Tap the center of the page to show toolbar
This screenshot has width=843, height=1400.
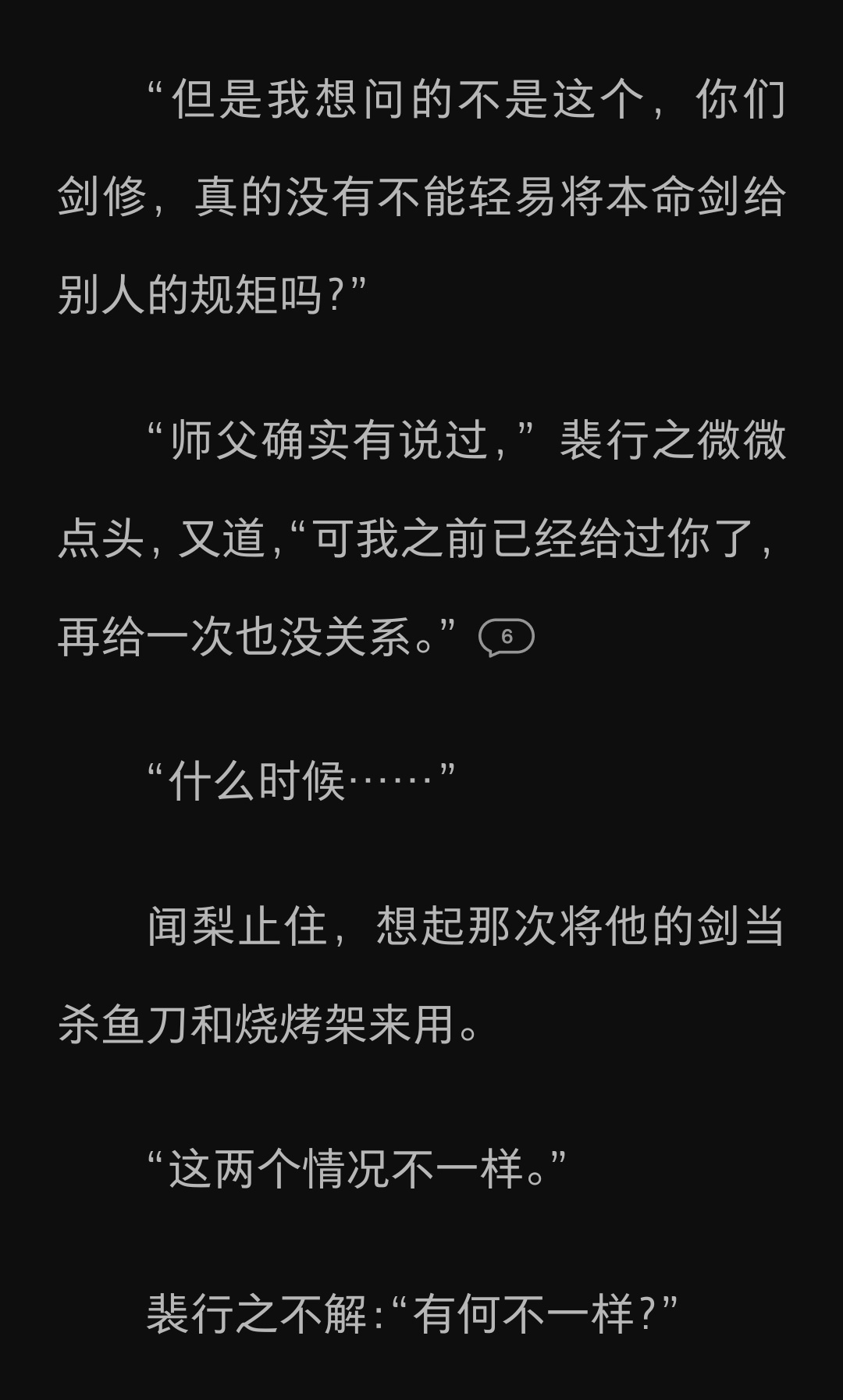coord(421,700)
